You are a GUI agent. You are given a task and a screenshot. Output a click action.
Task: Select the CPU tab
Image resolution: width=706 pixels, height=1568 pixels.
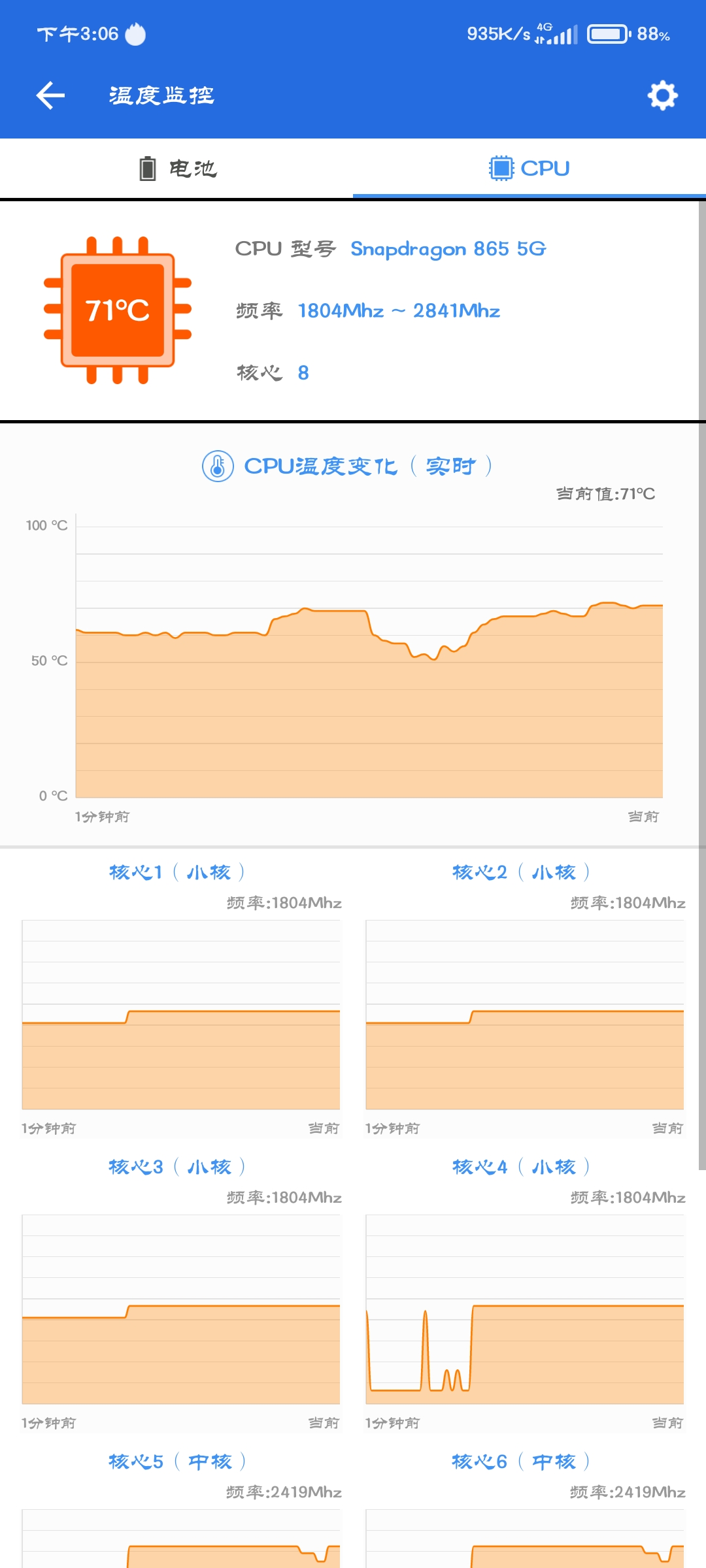click(x=529, y=169)
